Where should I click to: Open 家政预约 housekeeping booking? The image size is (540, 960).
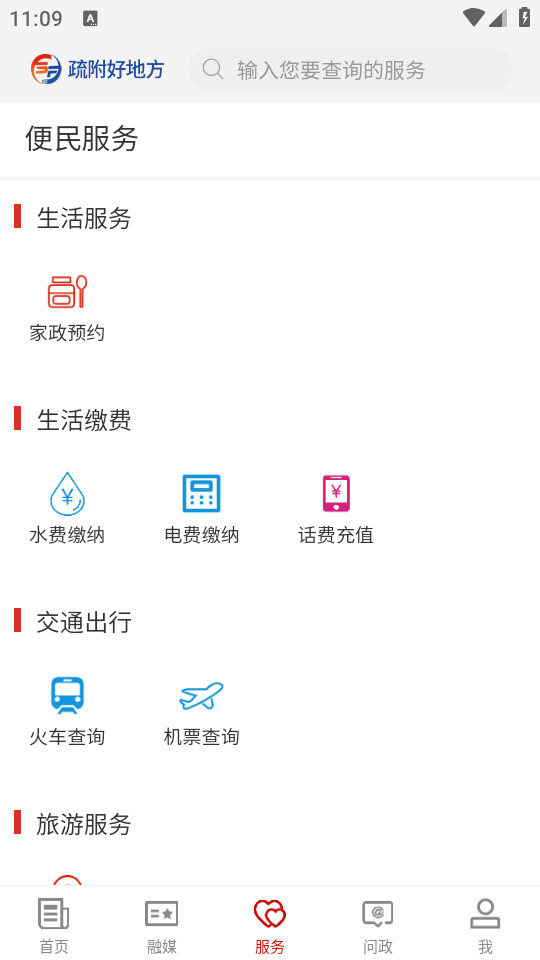click(x=67, y=309)
